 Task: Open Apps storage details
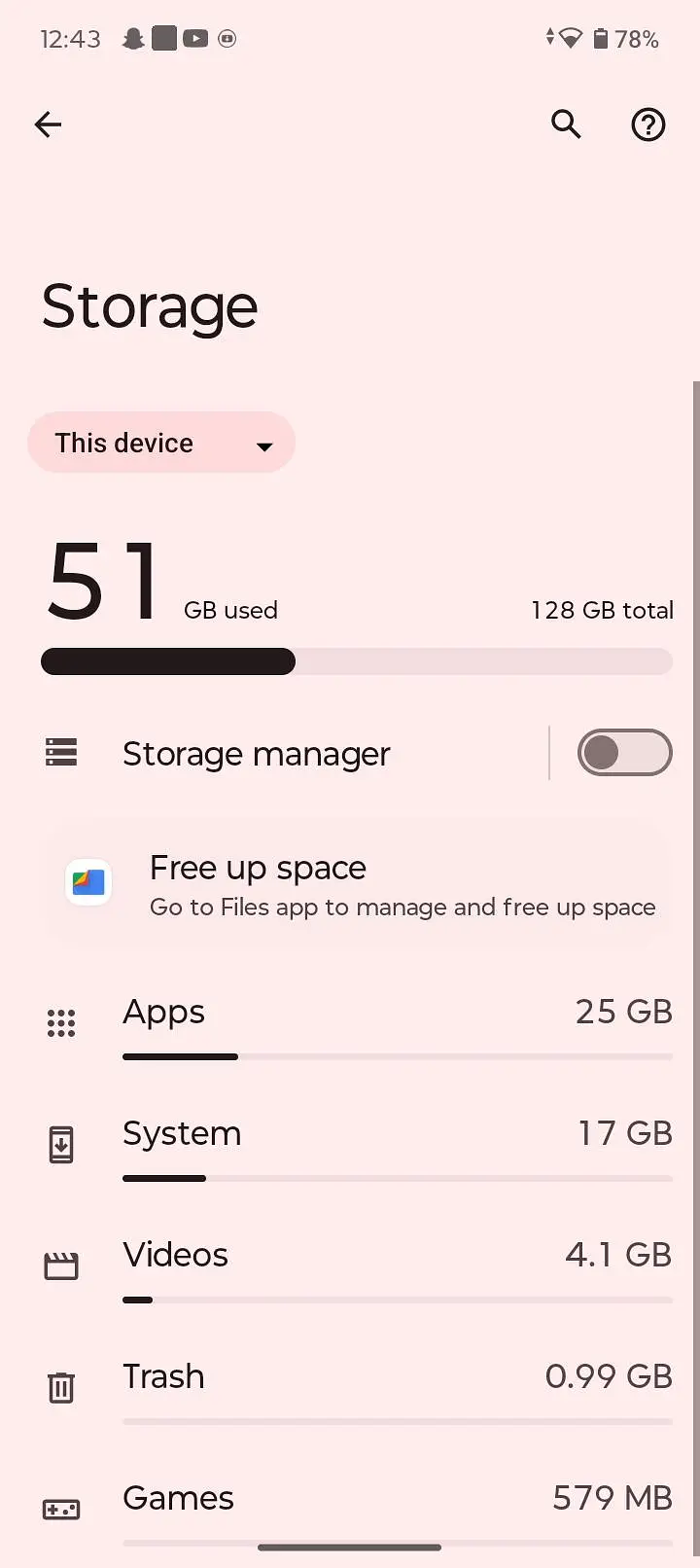click(358, 1021)
